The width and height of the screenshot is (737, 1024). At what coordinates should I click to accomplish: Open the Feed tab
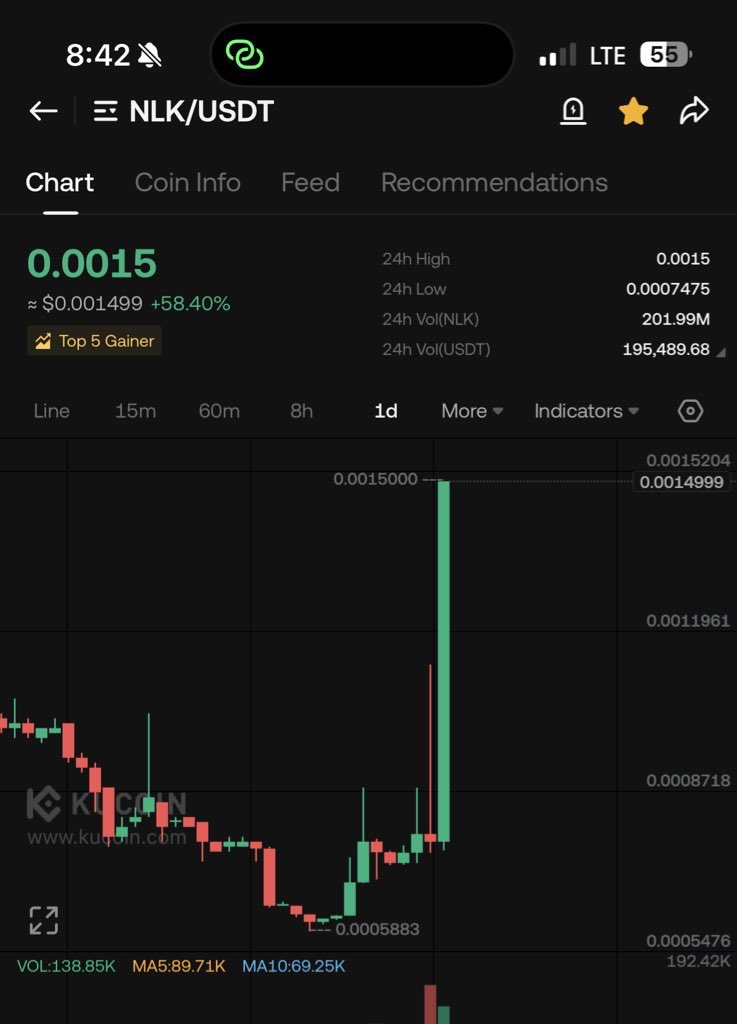310,183
